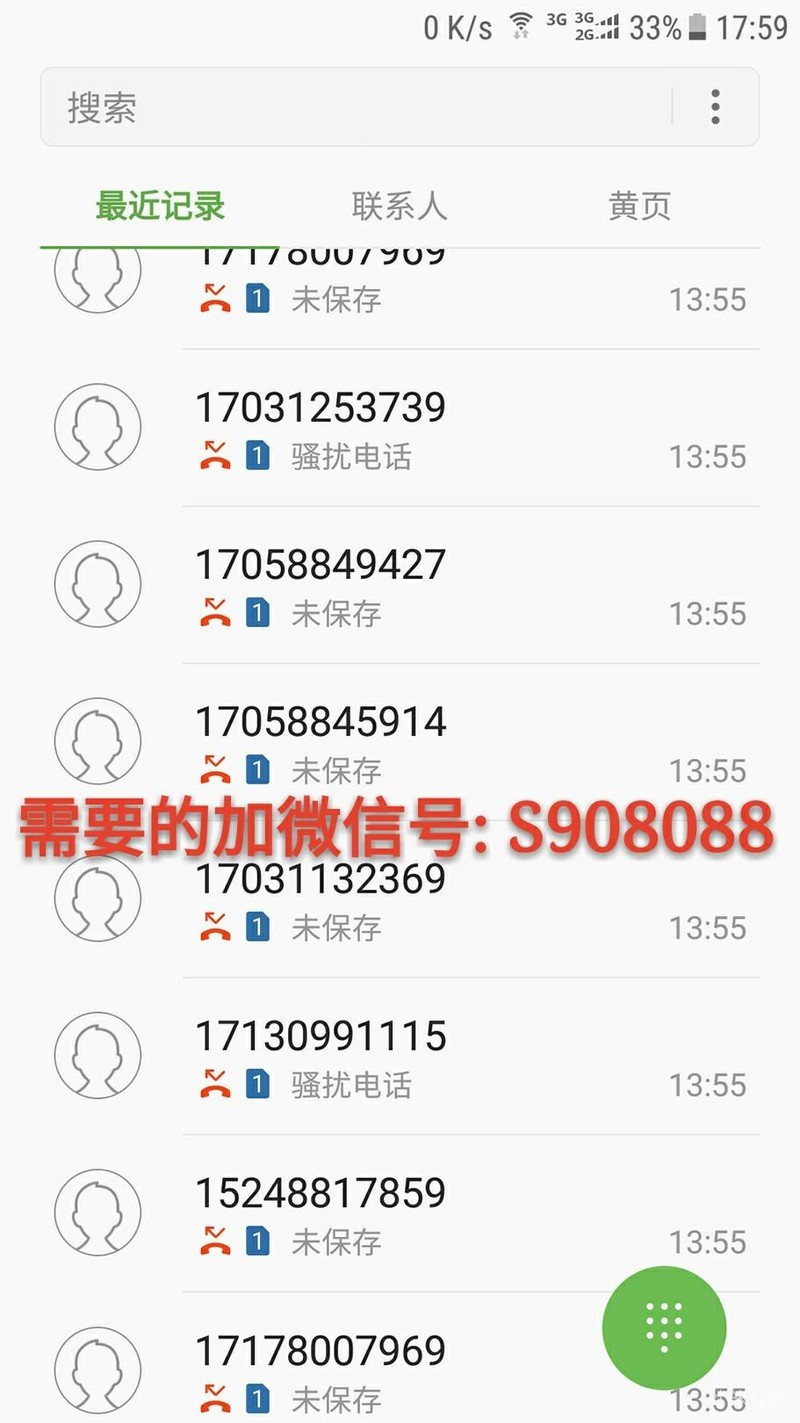This screenshot has height=1423, width=800.
Task: Tap the 3G signal icon in status bar
Action: [x=561, y=25]
